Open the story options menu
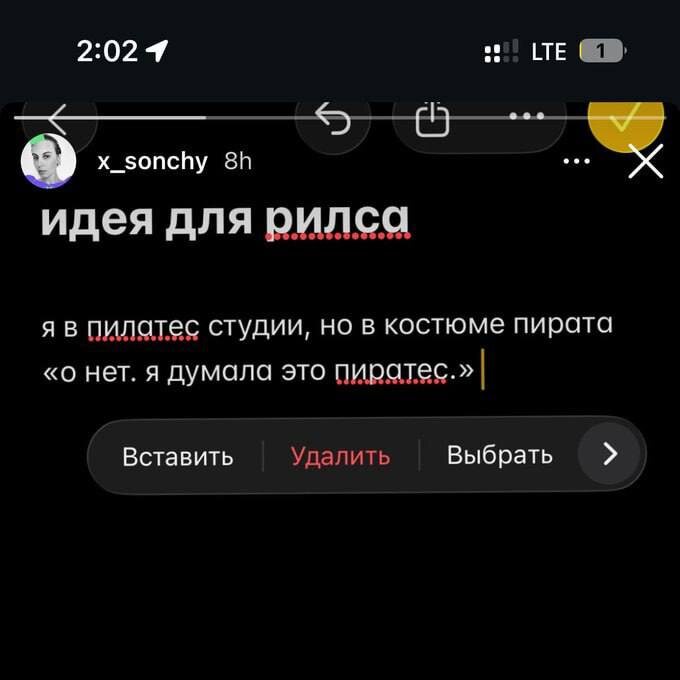680x680 pixels. [577, 161]
